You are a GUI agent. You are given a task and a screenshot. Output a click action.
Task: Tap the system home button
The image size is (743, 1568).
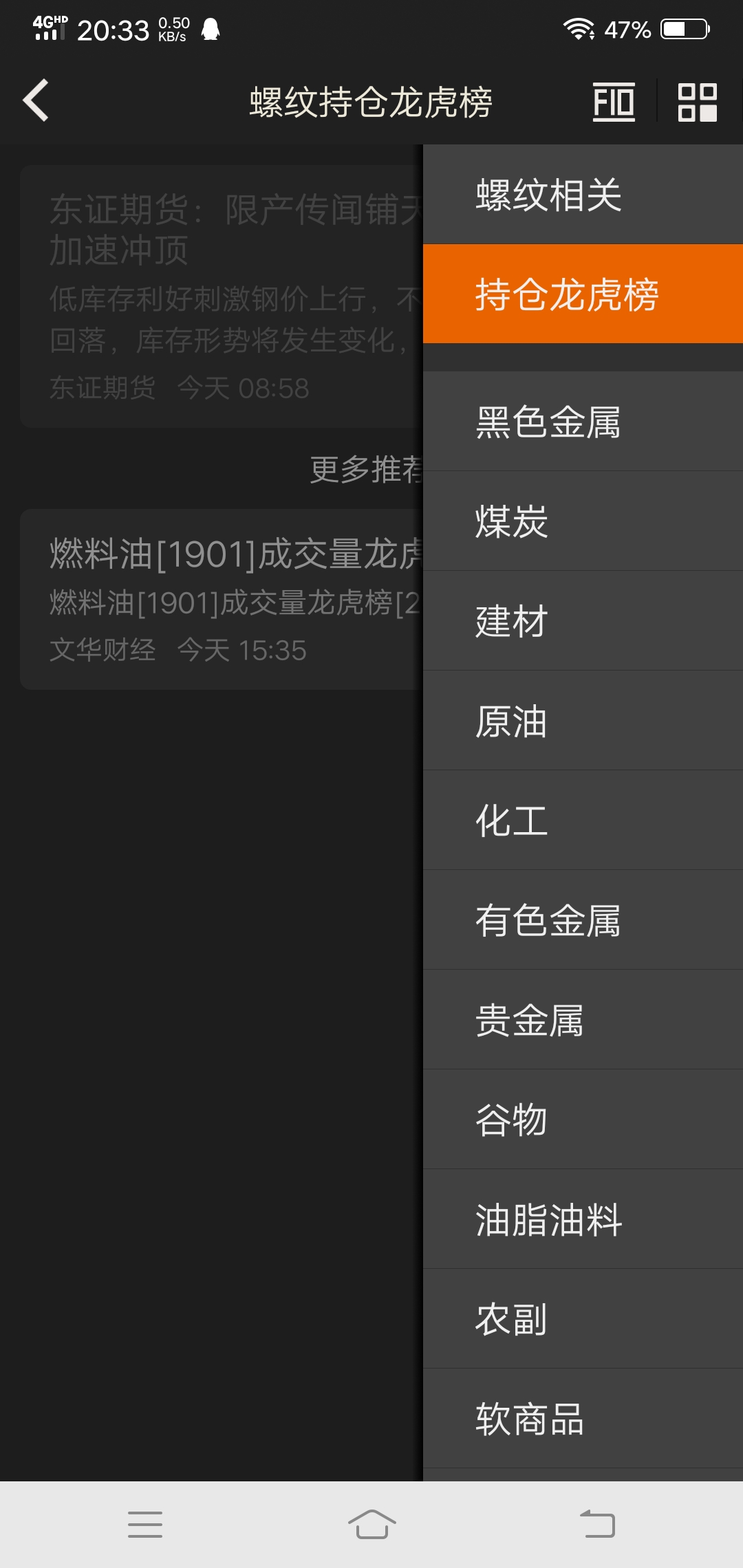(371, 1524)
